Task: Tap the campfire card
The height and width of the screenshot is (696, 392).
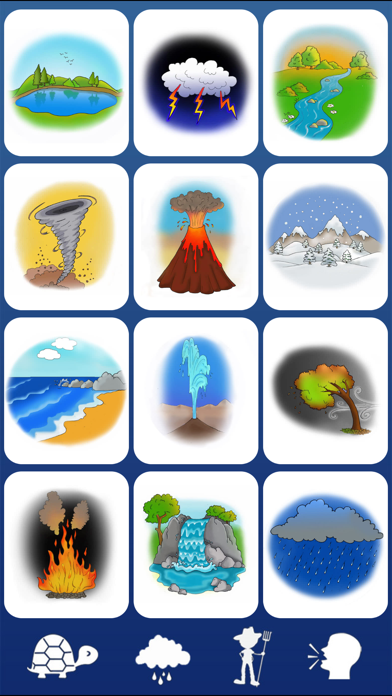Action: tap(67, 545)
